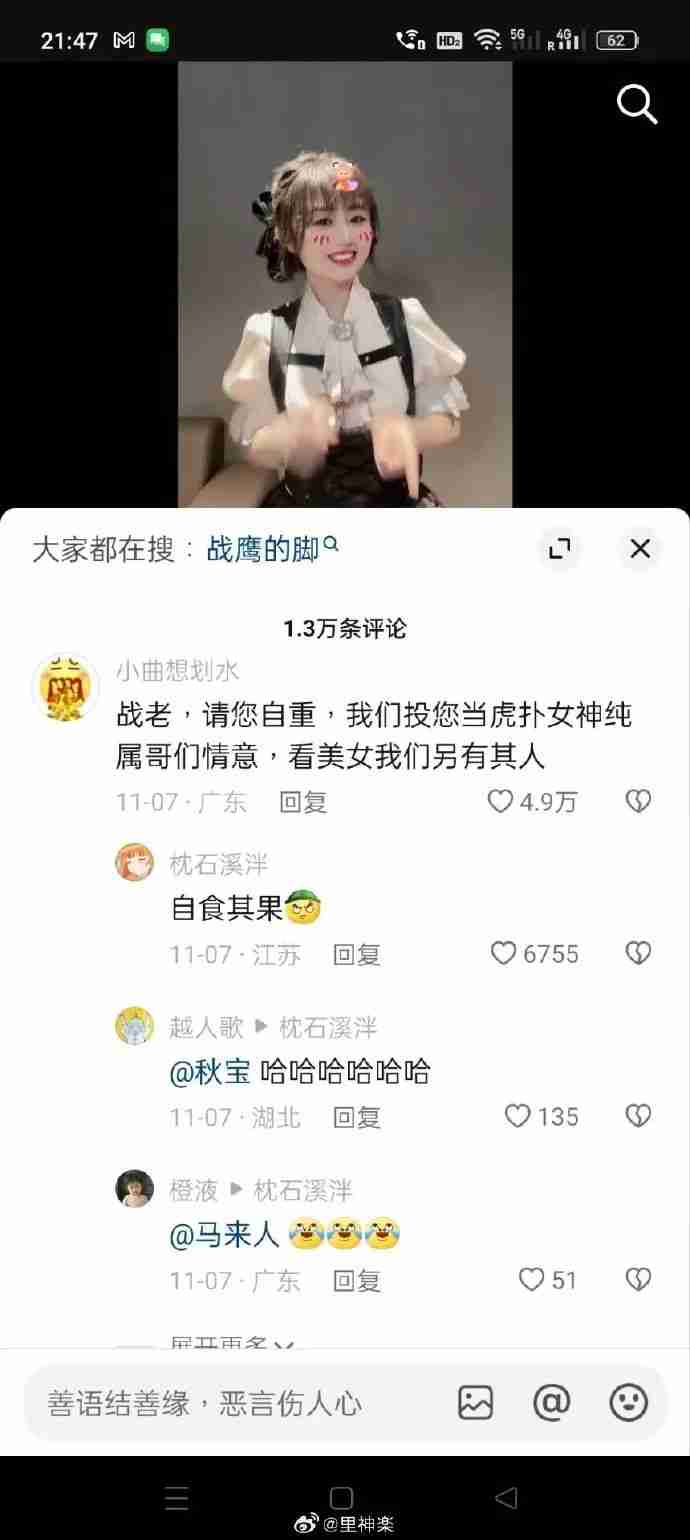Reply to 越人歌's comment
The height and width of the screenshot is (1540, 690).
coord(357,1116)
